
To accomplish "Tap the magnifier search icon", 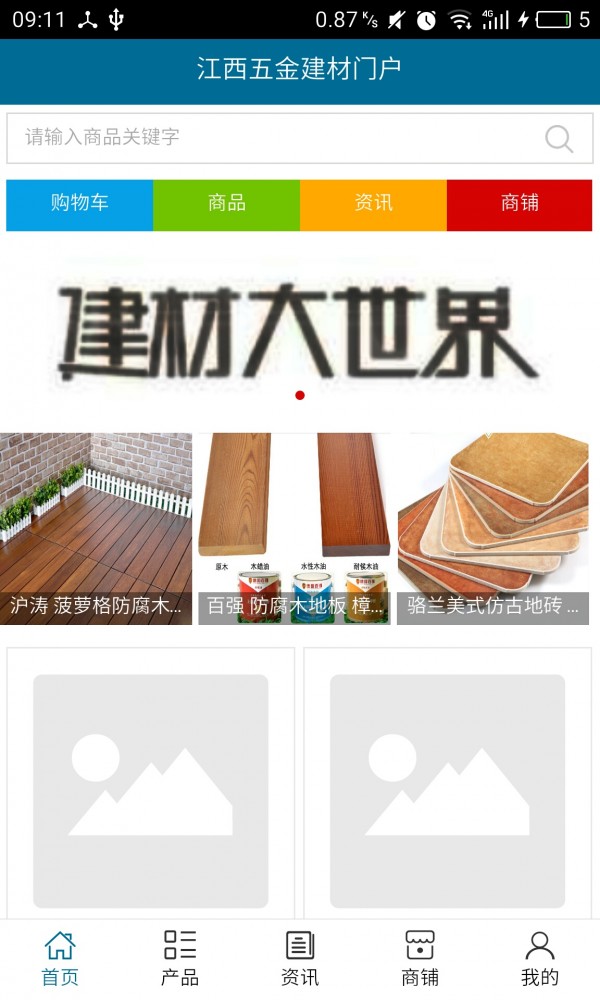I will click(559, 139).
